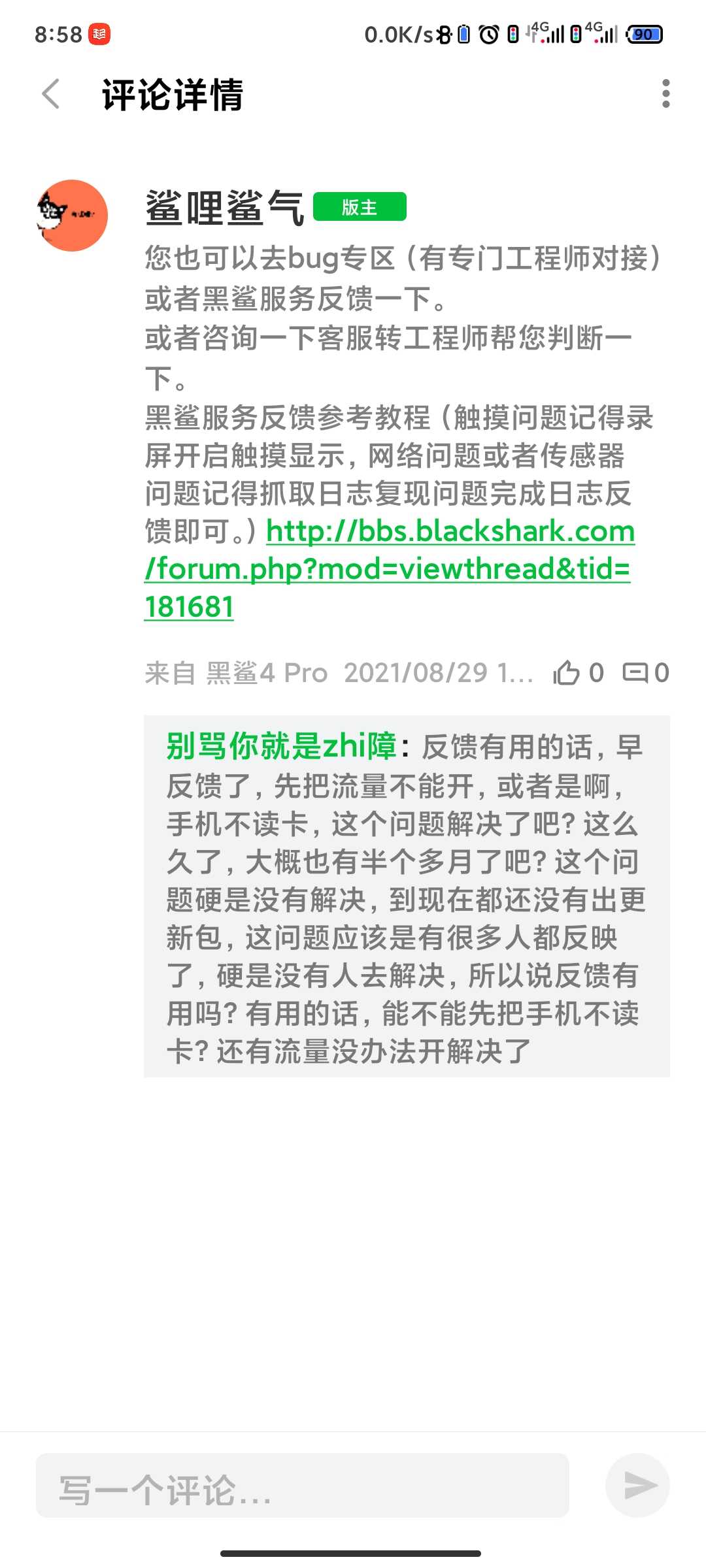The height and width of the screenshot is (1568, 706).
Task: Send the comment with the arrow button
Action: pyautogui.click(x=638, y=1486)
